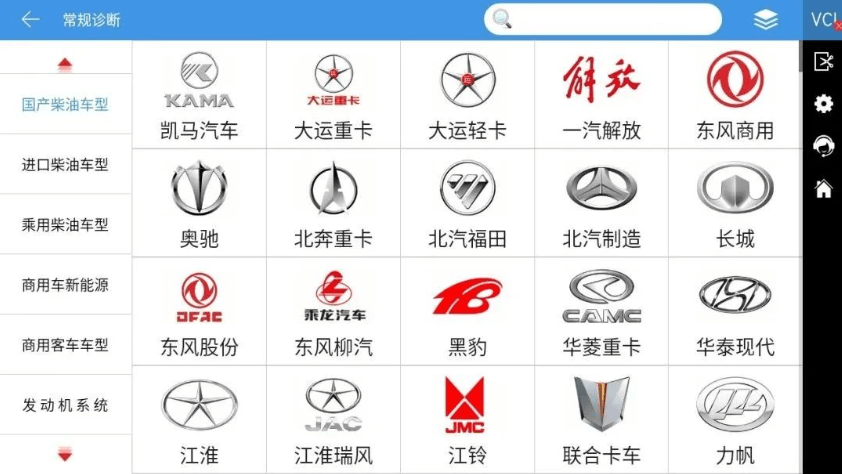The height and width of the screenshot is (474, 842).
Task: Choose the 江铃 JMC brand
Action: click(467, 419)
